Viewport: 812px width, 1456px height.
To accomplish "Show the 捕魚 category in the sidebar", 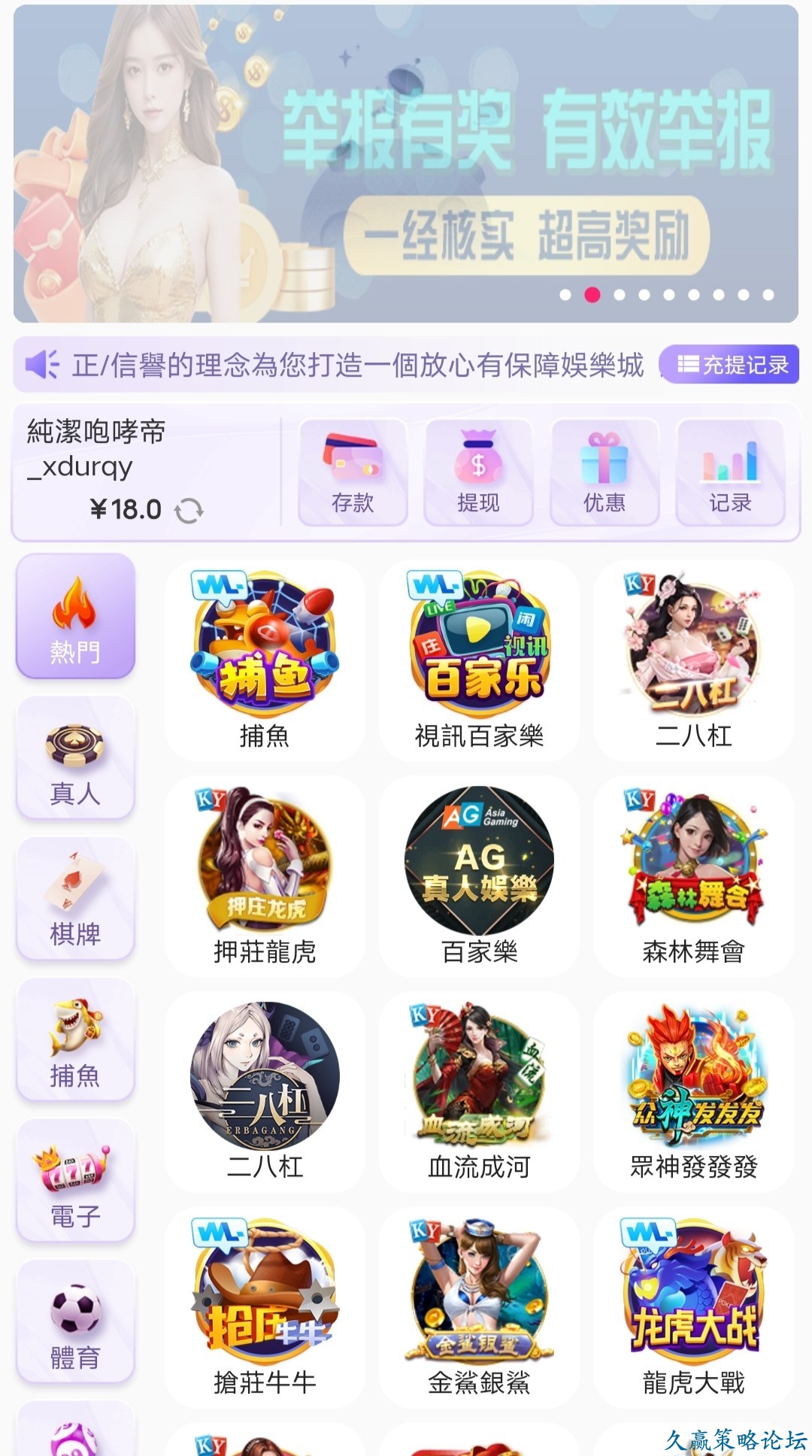I will point(75,1041).
